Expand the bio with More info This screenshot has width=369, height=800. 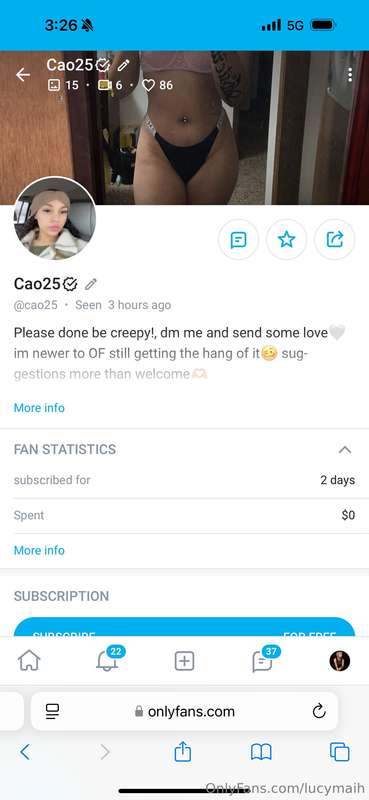click(x=39, y=408)
